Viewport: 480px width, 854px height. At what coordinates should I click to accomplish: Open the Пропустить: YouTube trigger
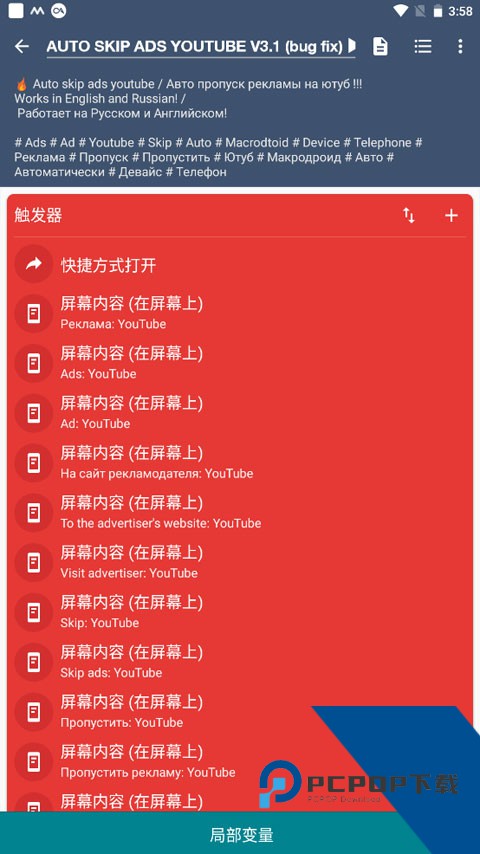(x=240, y=711)
